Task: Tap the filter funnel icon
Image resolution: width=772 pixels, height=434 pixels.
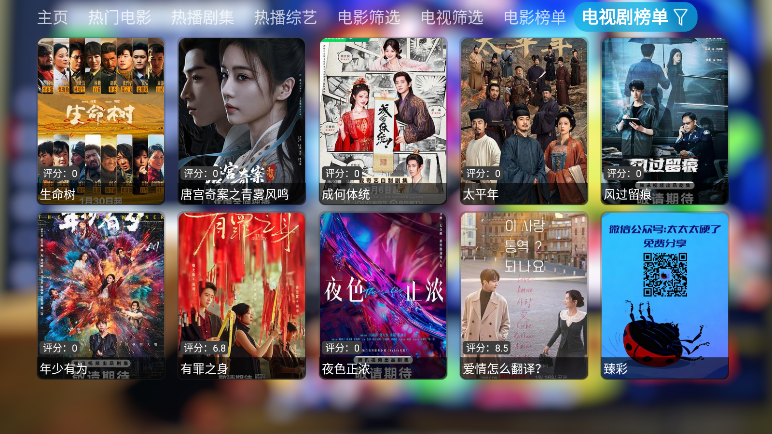Action: click(x=680, y=17)
